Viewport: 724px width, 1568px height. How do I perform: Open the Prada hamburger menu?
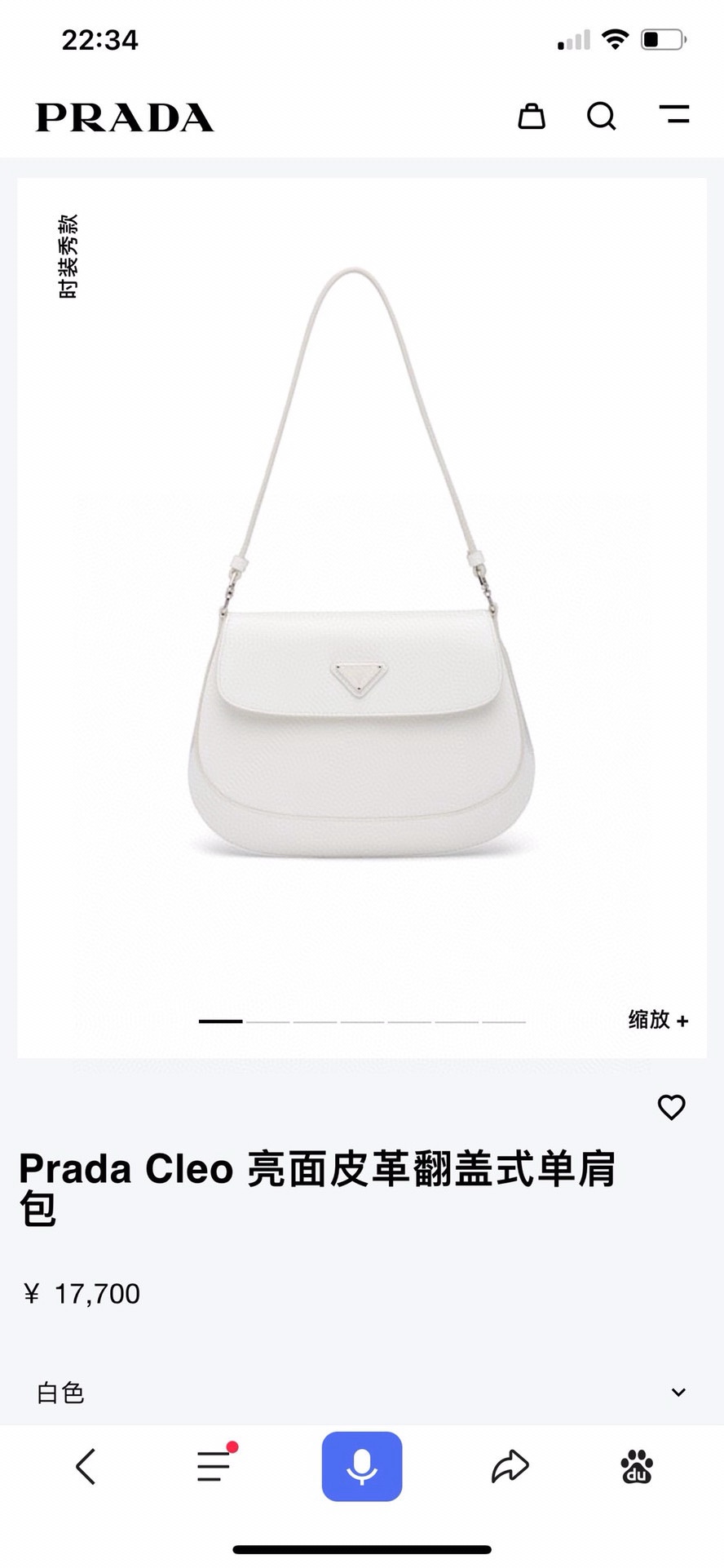[674, 115]
